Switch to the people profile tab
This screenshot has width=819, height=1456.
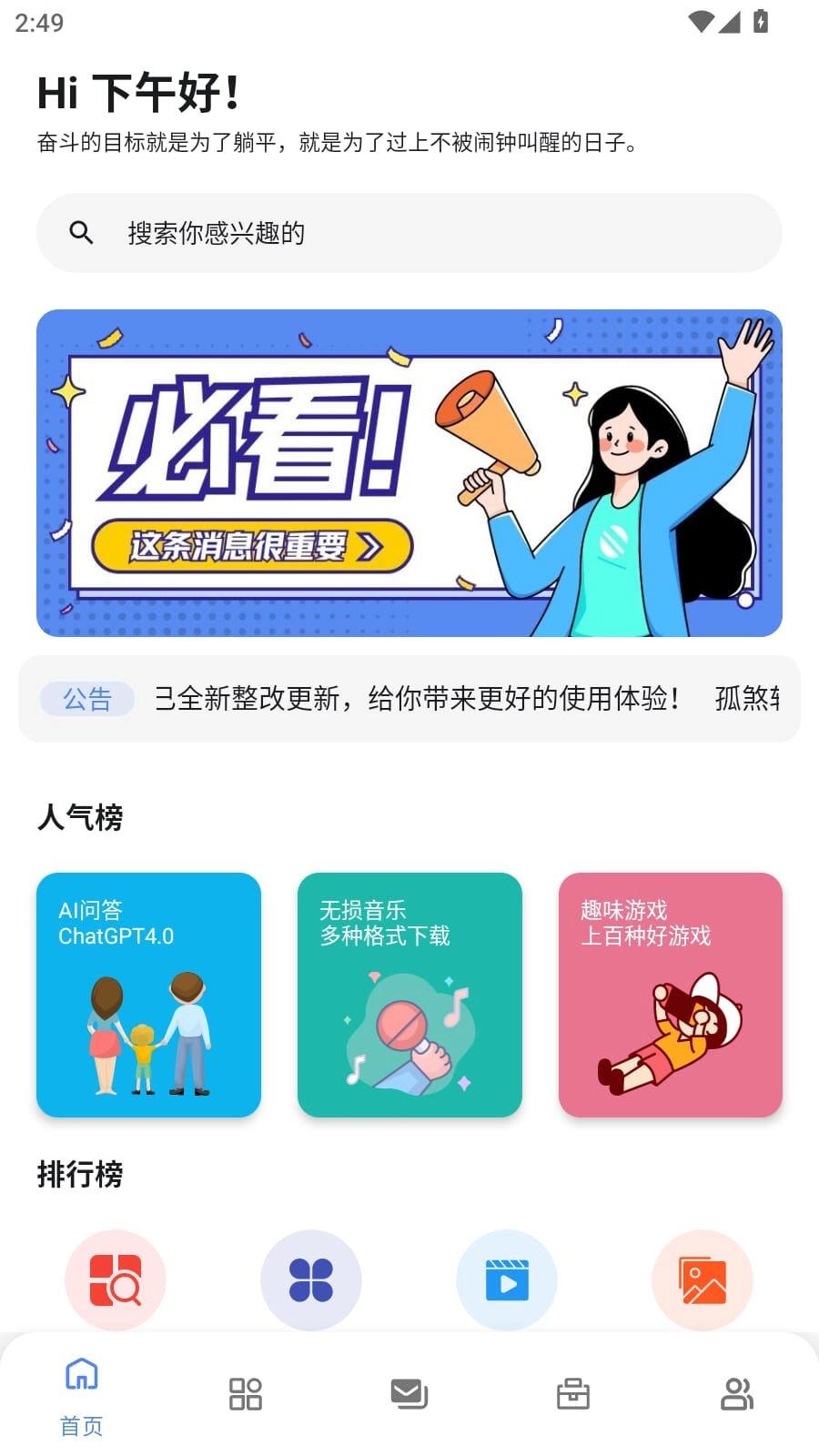[737, 1394]
